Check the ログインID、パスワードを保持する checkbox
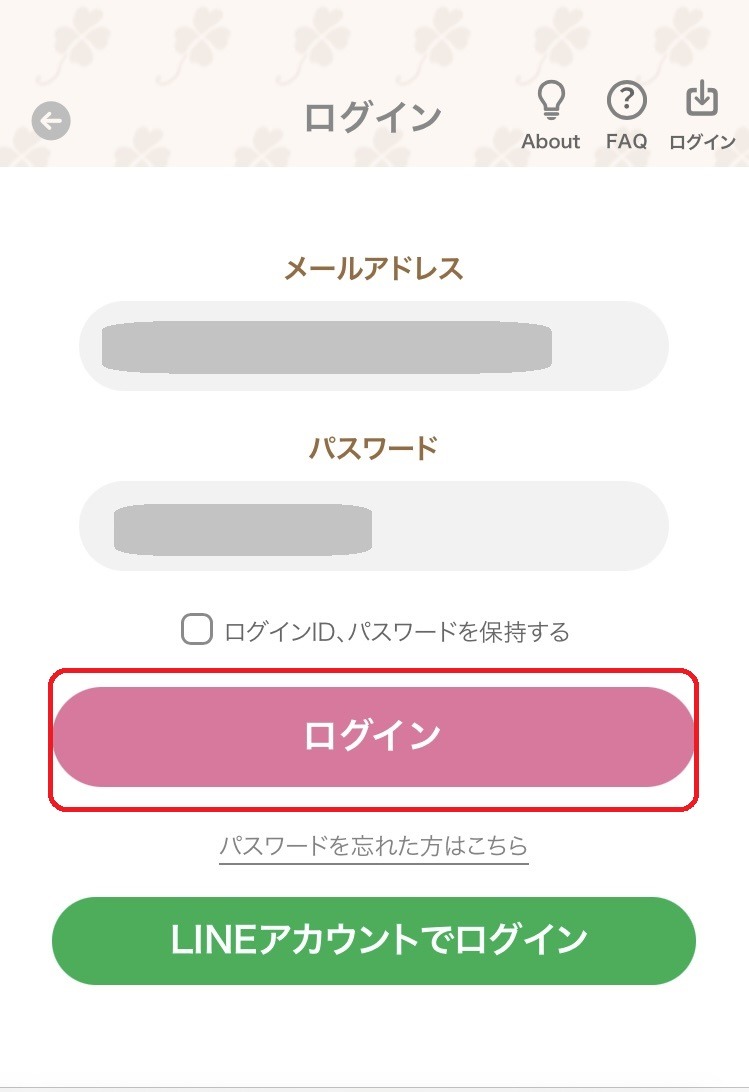Screen dimensions: 749x1092 click(x=196, y=631)
